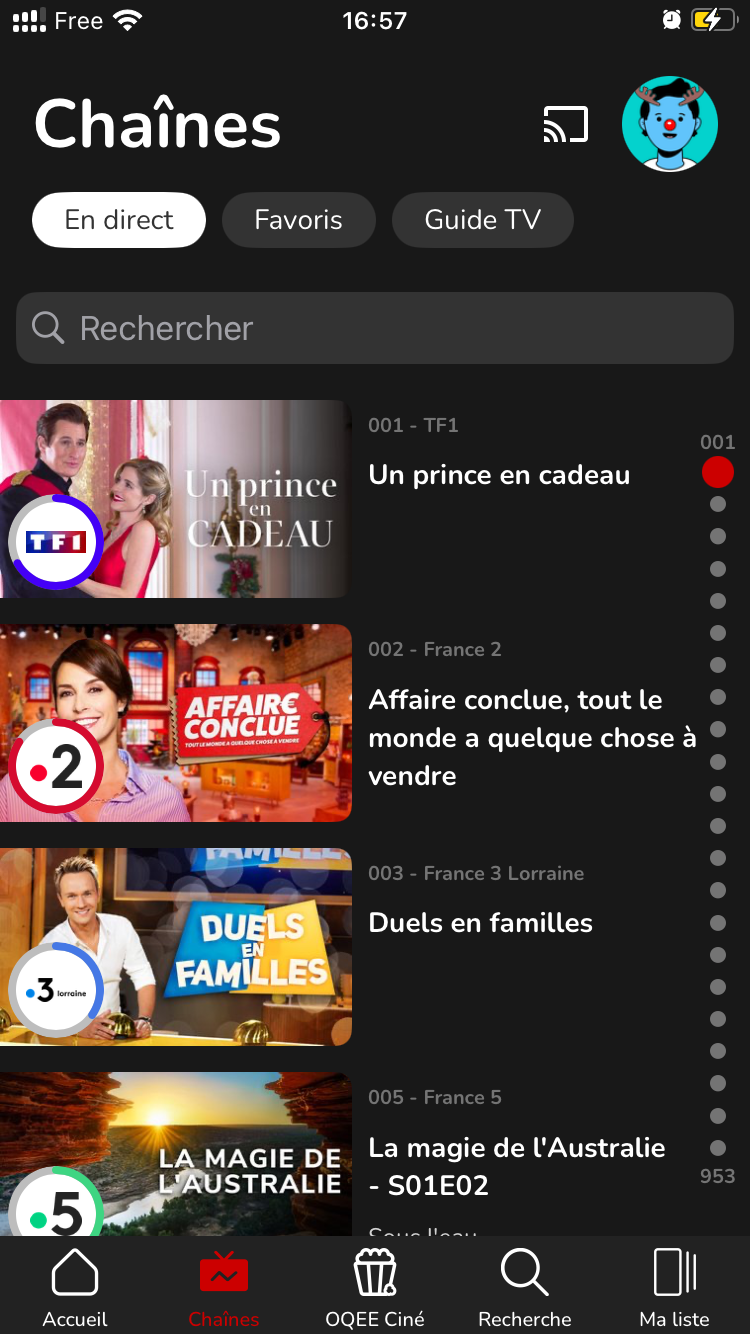The image size is (750, 1334).
Task: Tap the red channel index marker
Action: pos(718,472)
